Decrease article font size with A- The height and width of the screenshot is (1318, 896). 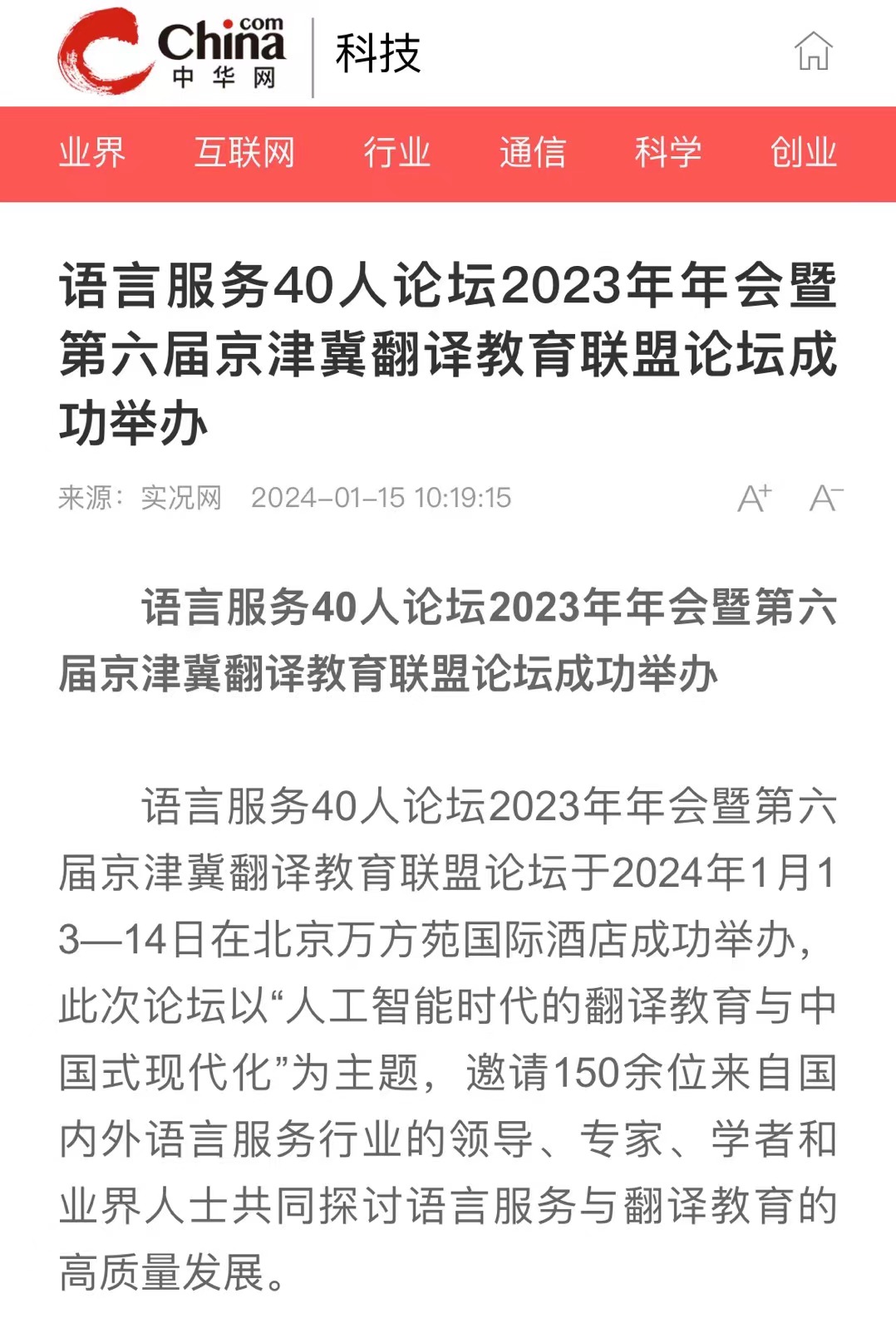826,498
